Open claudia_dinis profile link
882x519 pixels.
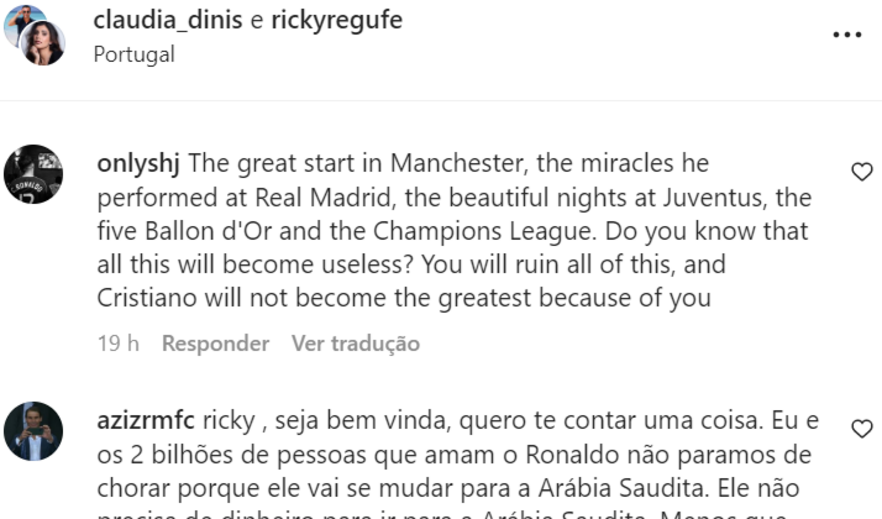(x=167, y=20)
